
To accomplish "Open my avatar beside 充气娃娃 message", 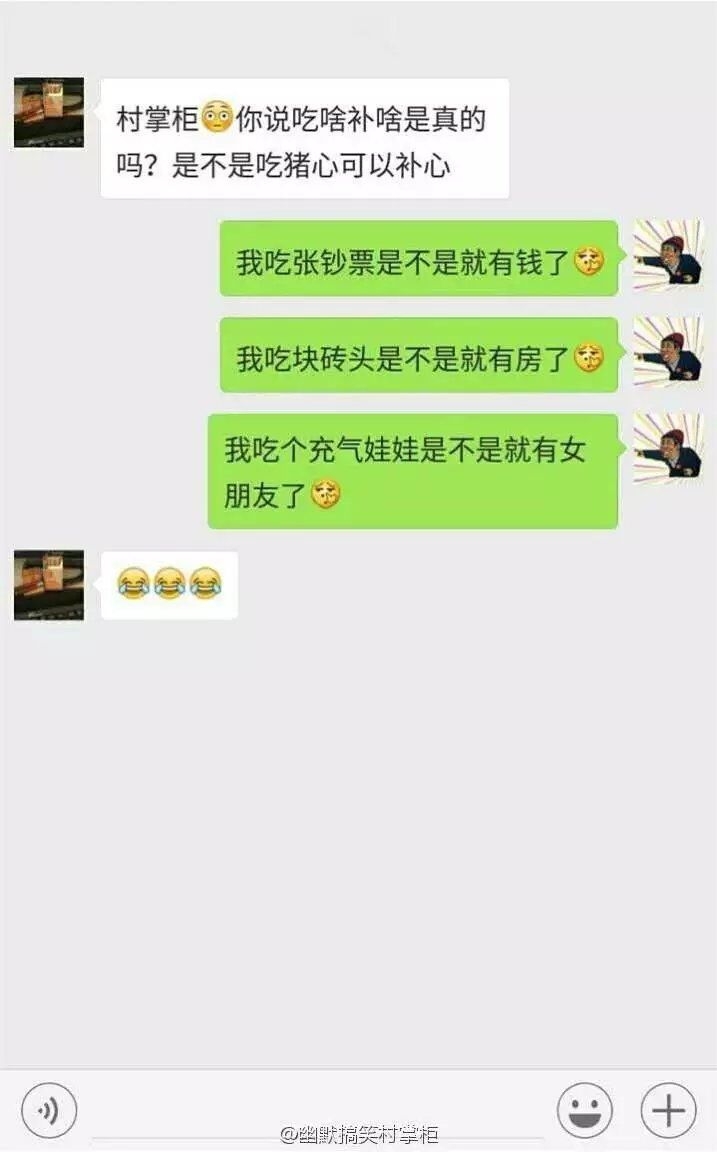I will coord(669,448).
